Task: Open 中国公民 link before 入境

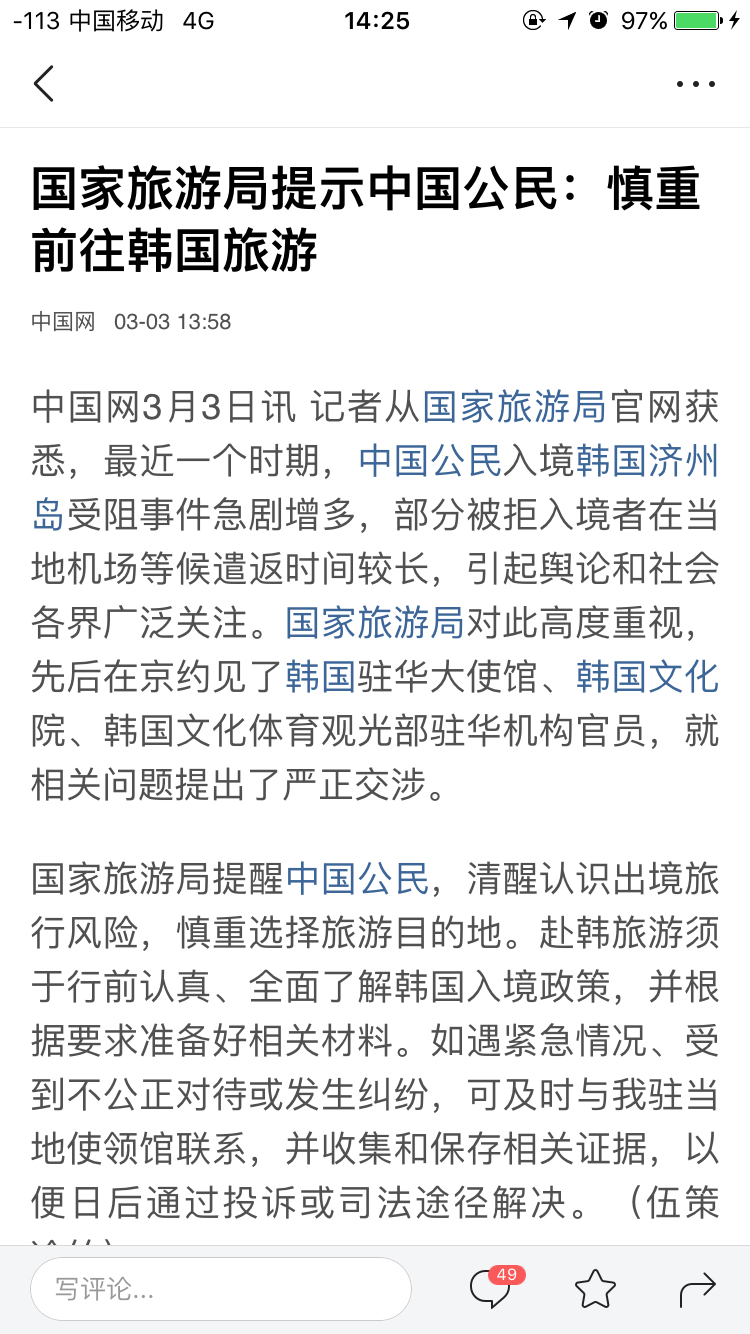Action: click(430, 461)
